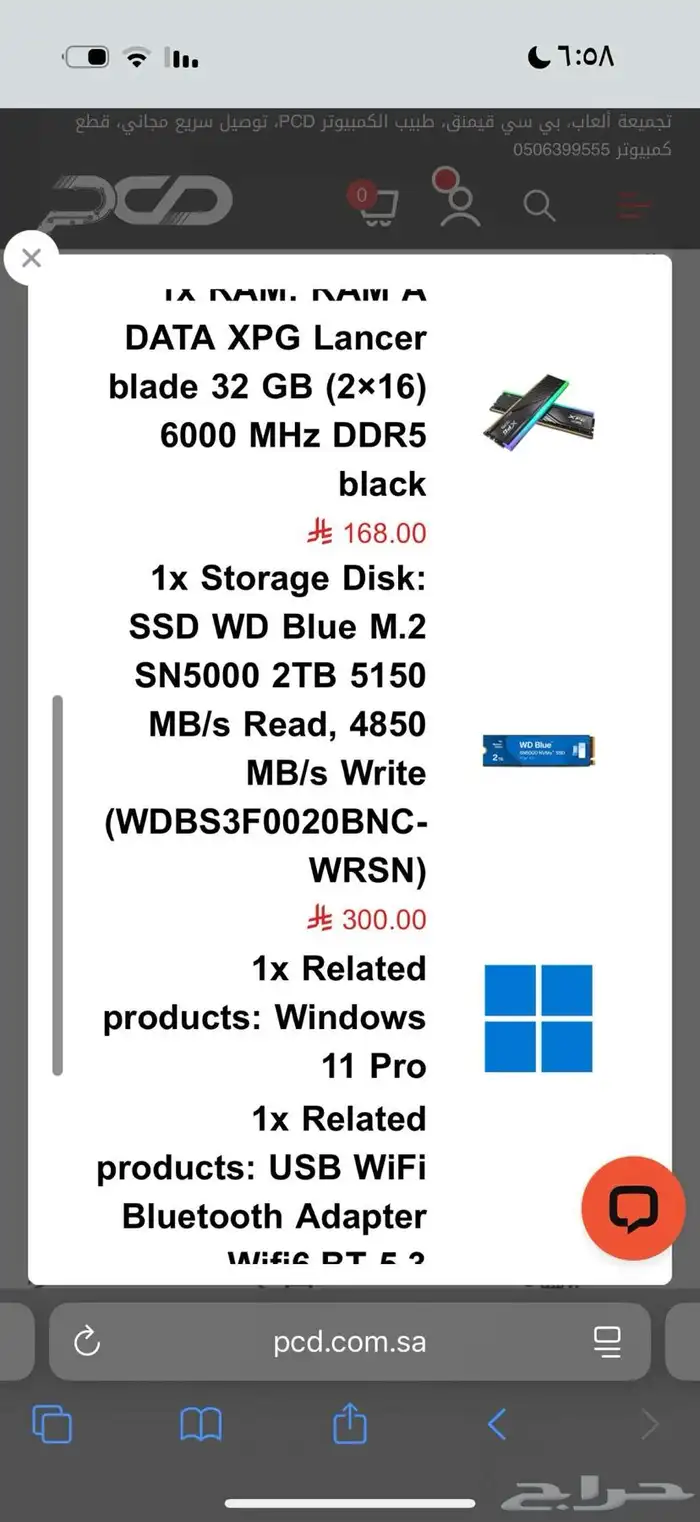Viewport: 700px width, 1522px height.
Task: Open the user account icon
Action: click(x=459, y=203)
